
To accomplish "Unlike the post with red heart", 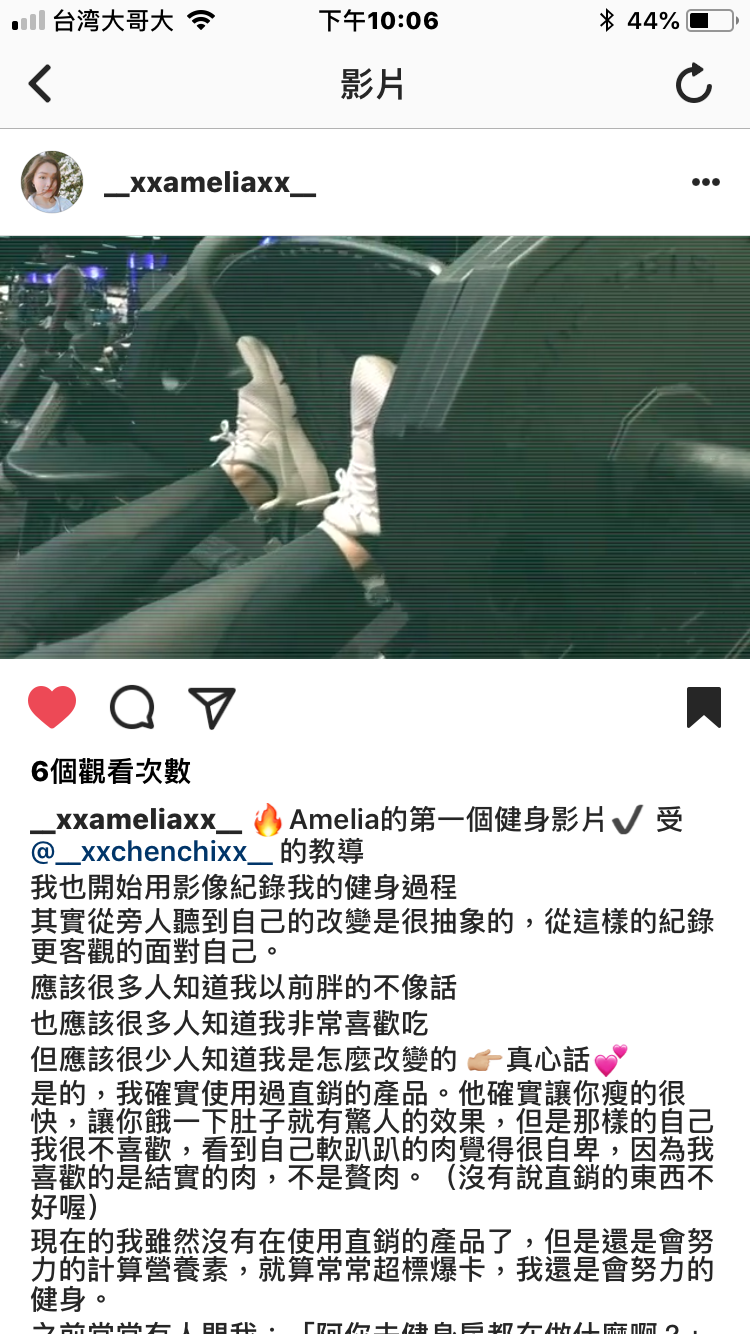I will [x=52, y=708].
